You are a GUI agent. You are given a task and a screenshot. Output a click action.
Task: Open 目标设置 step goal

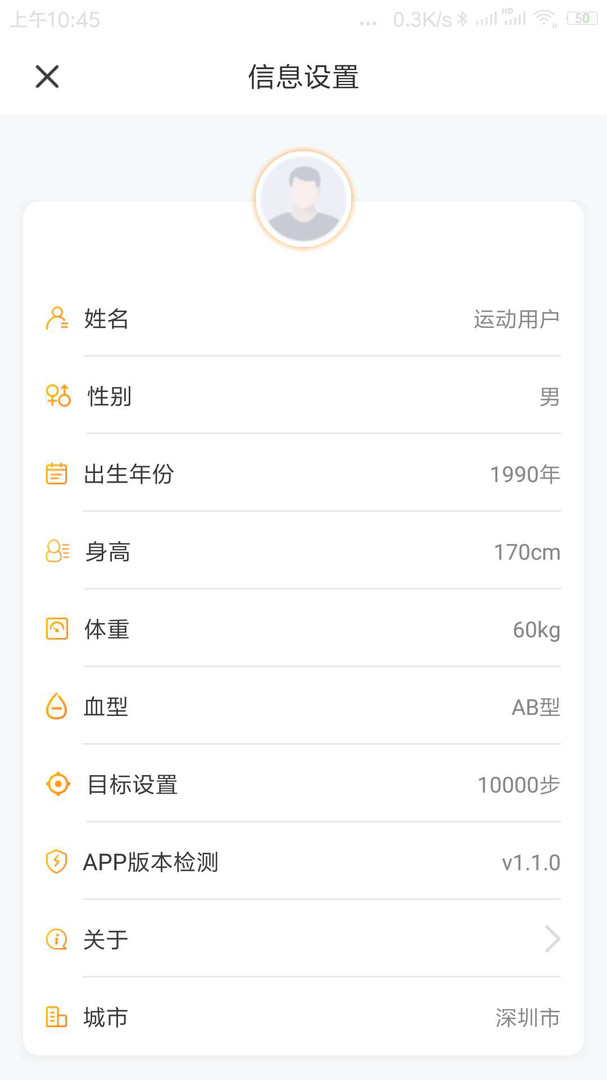[303, 785]
